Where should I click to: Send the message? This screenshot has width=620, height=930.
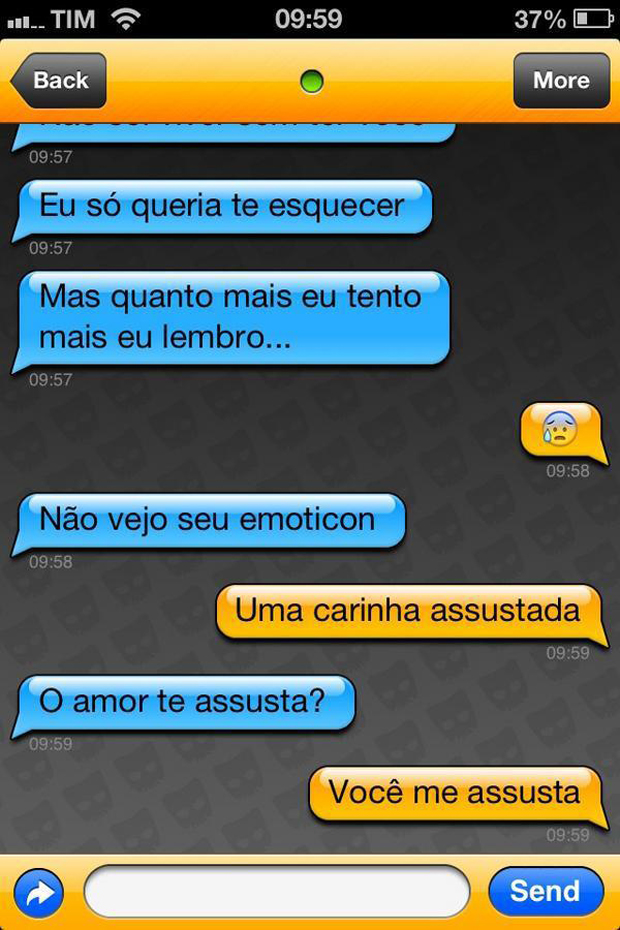coord(545,891)
